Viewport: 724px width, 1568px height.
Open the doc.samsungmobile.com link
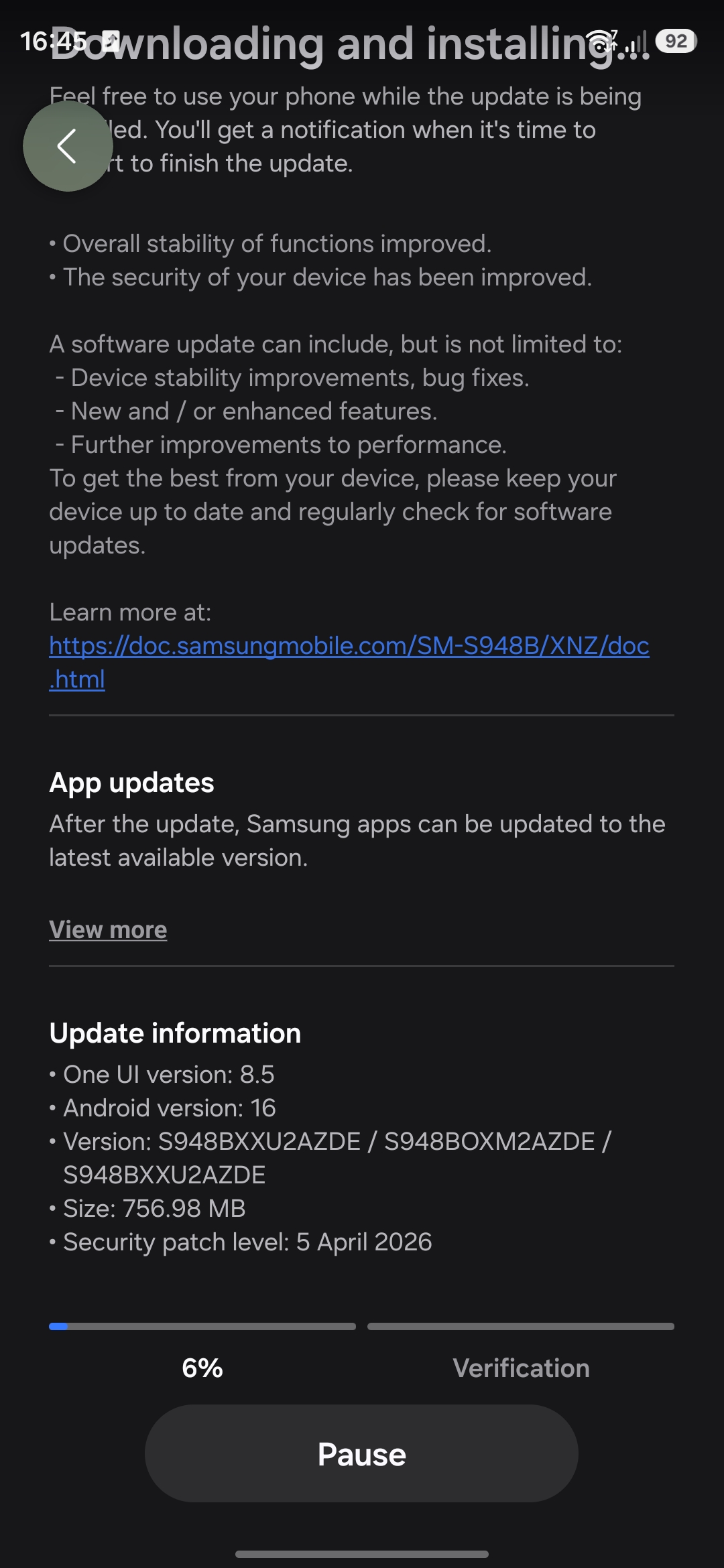click(x=349, y=662)
